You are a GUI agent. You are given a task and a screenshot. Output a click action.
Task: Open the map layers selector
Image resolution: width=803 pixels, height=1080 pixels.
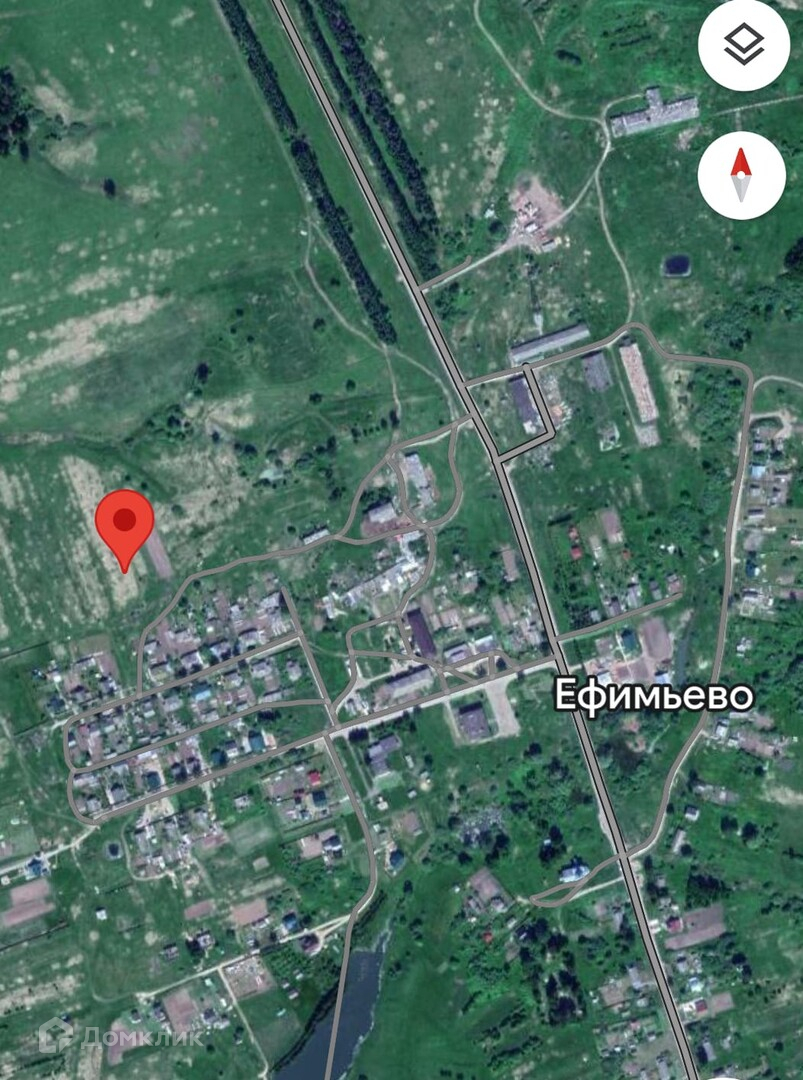click(x=744, y=45)
